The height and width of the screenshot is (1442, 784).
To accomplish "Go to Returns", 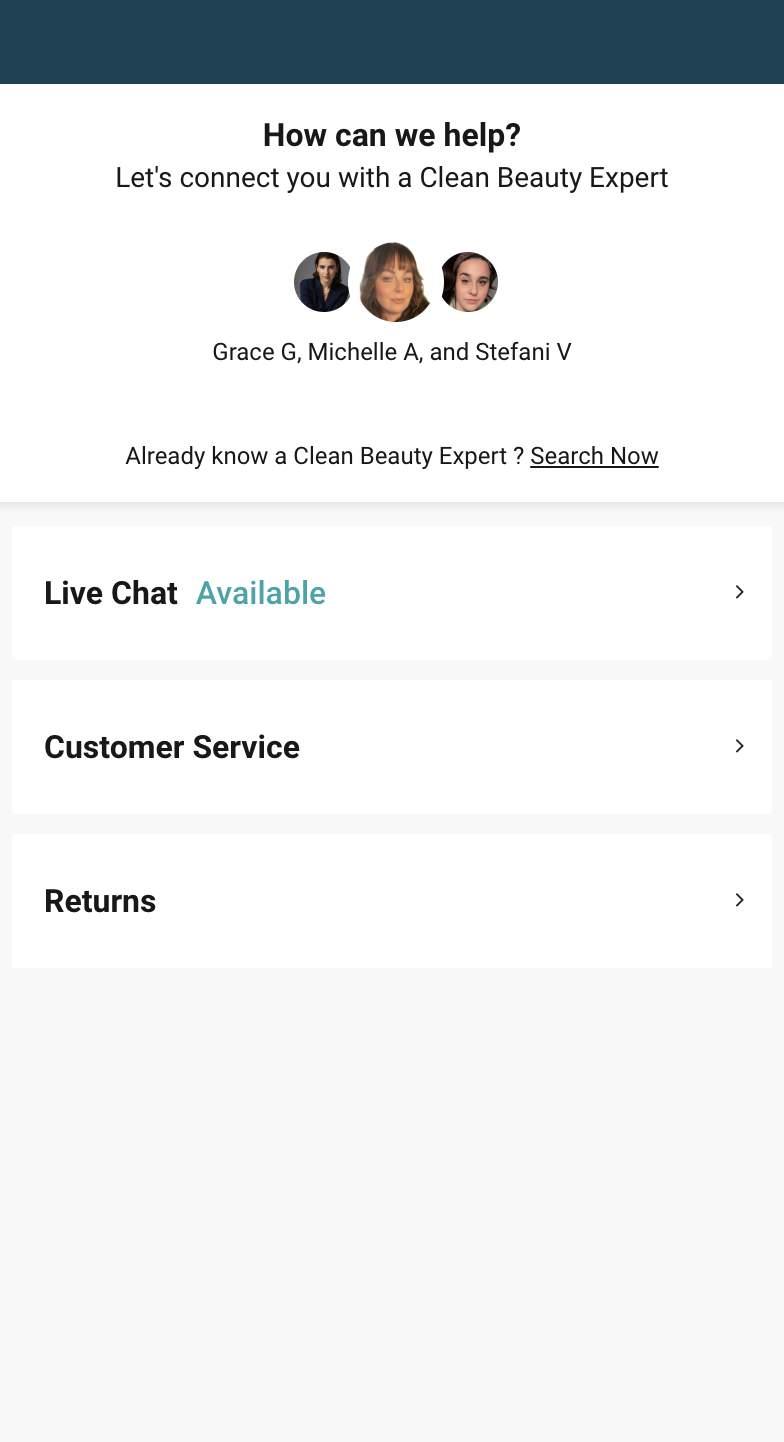I will pyautogui.click(x=391, y=901).
